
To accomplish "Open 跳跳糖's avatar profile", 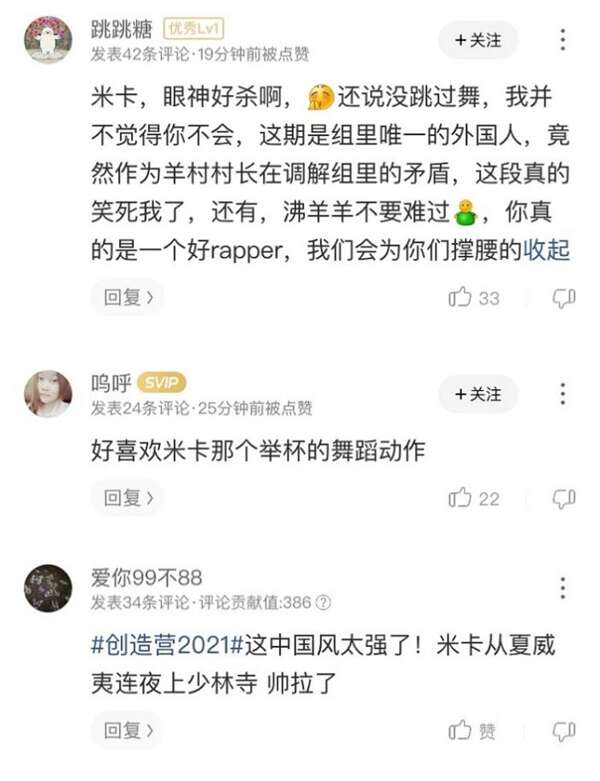I will (47, 40).
